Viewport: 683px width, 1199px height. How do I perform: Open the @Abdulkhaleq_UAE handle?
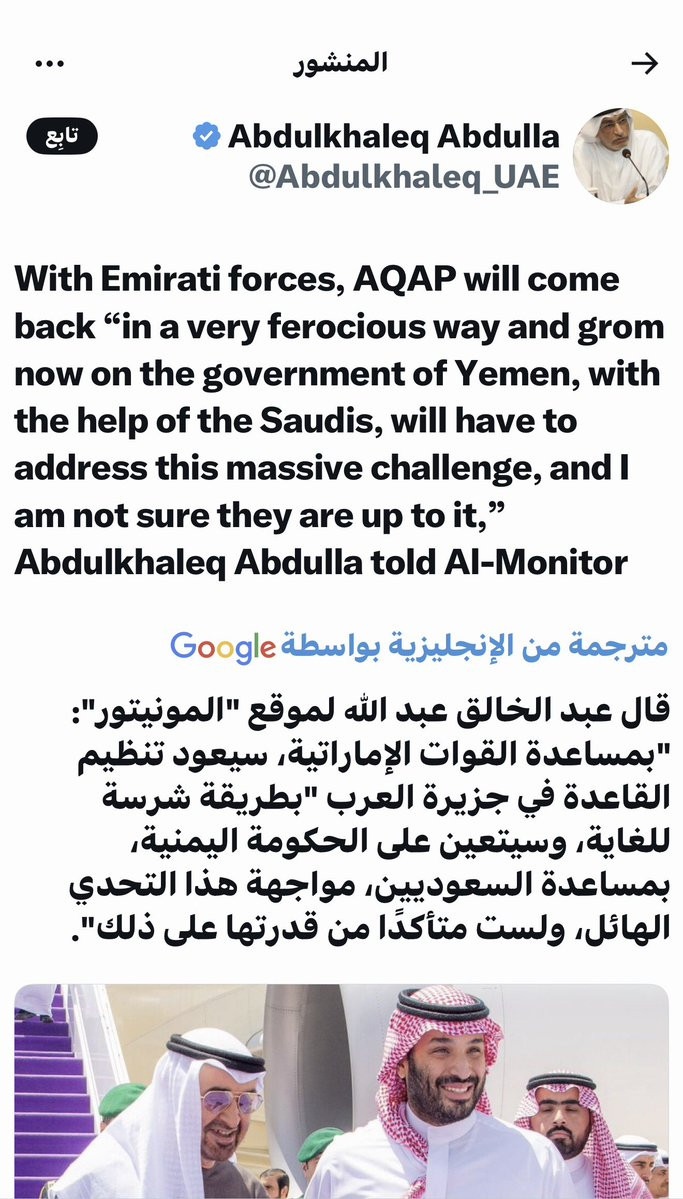click(x=403, y=177)
